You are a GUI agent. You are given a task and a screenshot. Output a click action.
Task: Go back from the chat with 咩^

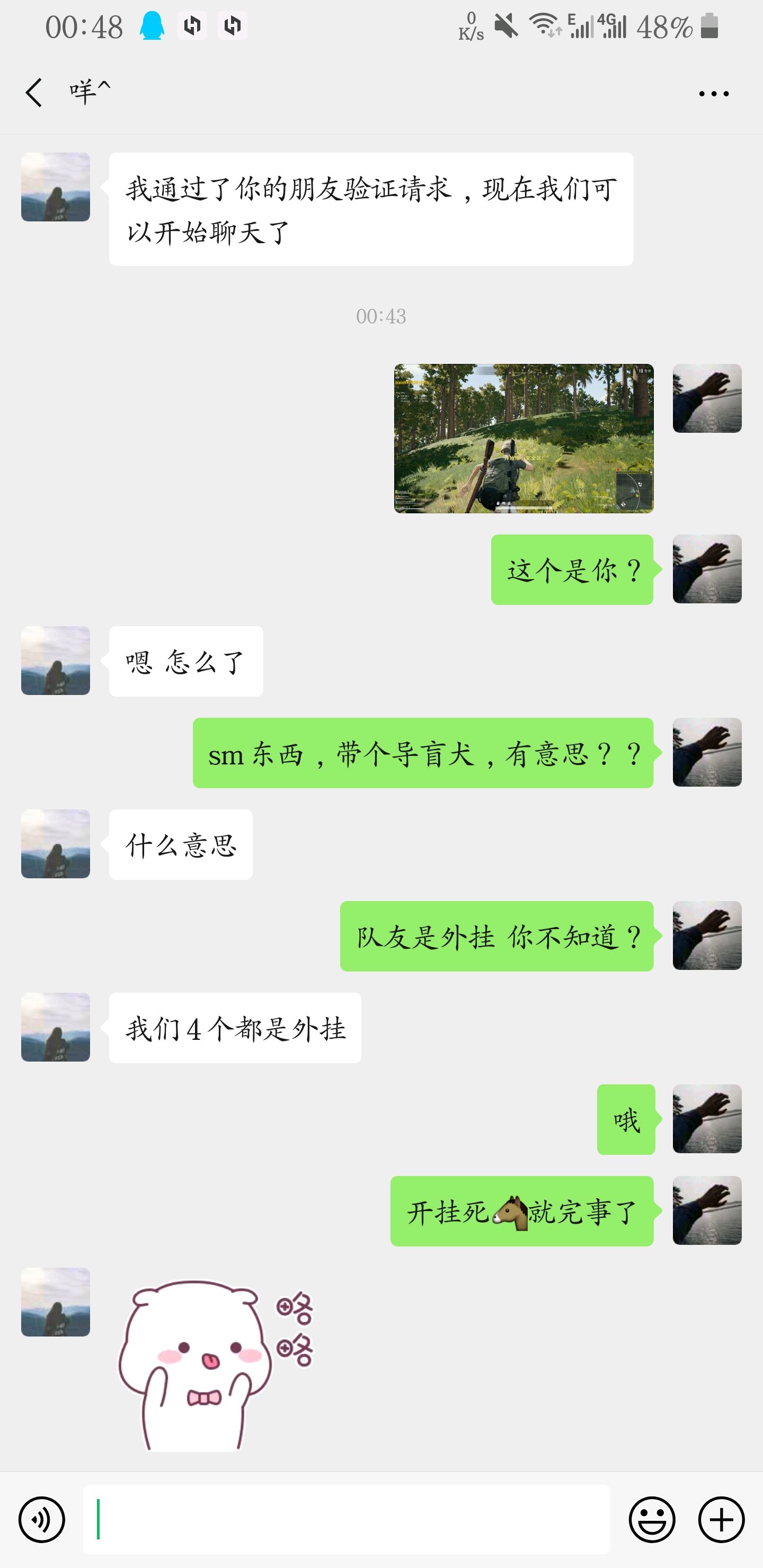tap(34, 93)
